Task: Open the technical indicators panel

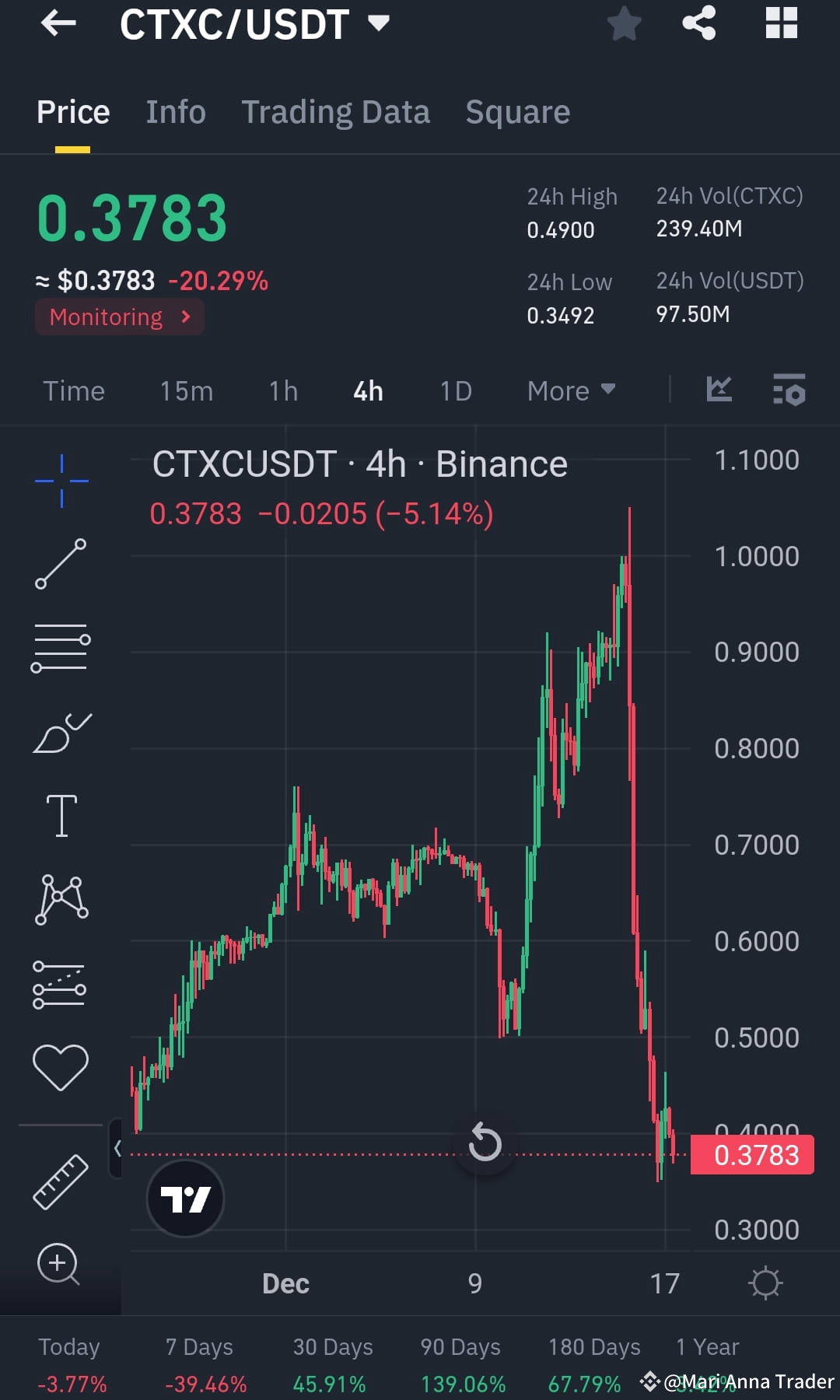Action: (x=789, y=391)
